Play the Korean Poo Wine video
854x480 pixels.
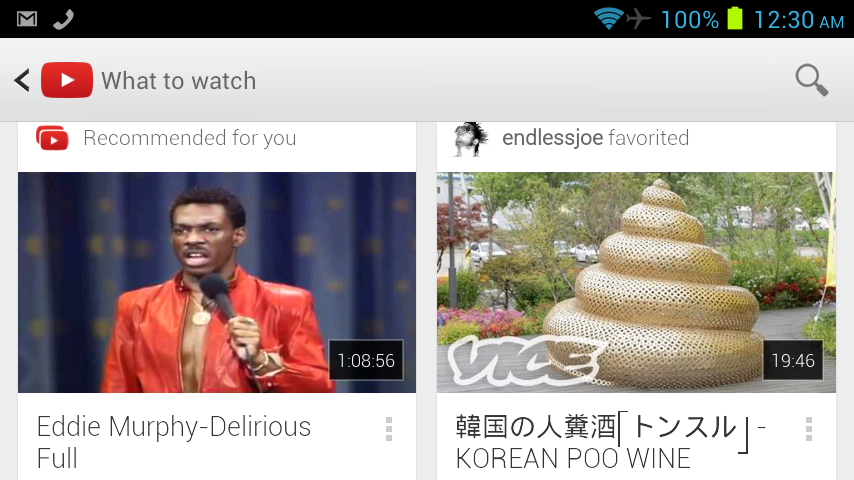pyautogui.click(x=635, y=282)
